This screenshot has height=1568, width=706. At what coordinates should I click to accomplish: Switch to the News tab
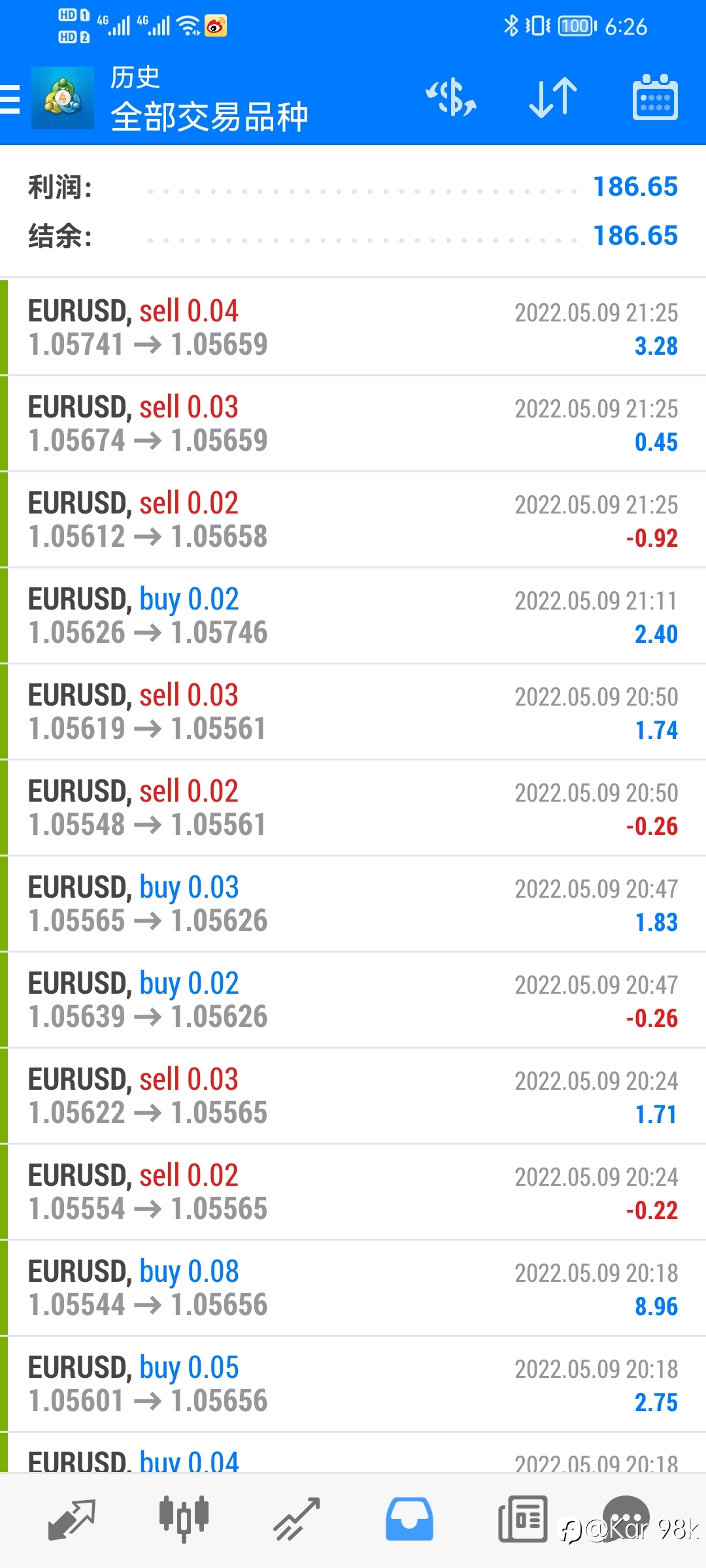(x=523, y=1520)
